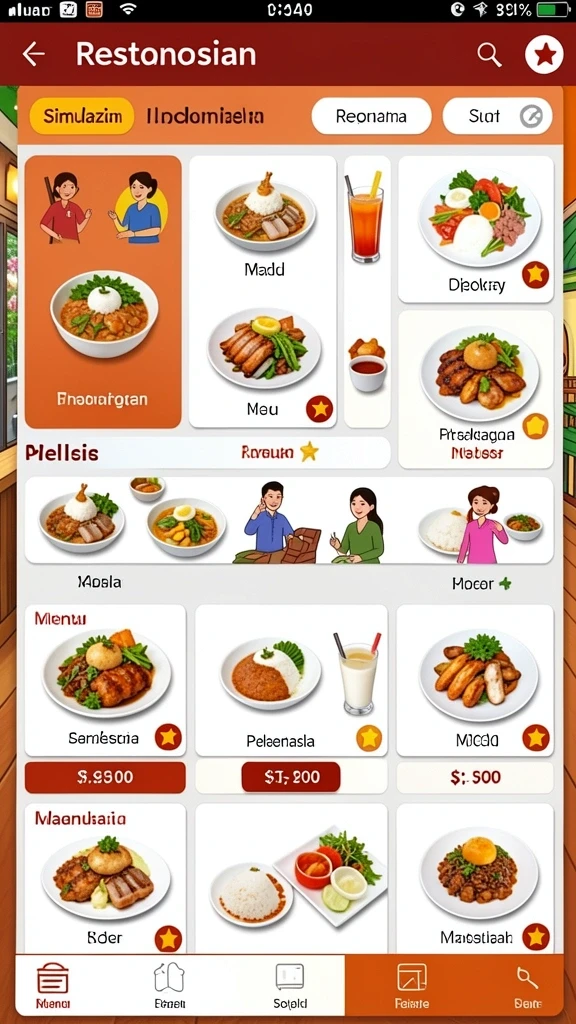The height and width of the screenshot is (1024, 576).
Task: Switch to the Felsite bottom tab
Action: pos(411,985)
